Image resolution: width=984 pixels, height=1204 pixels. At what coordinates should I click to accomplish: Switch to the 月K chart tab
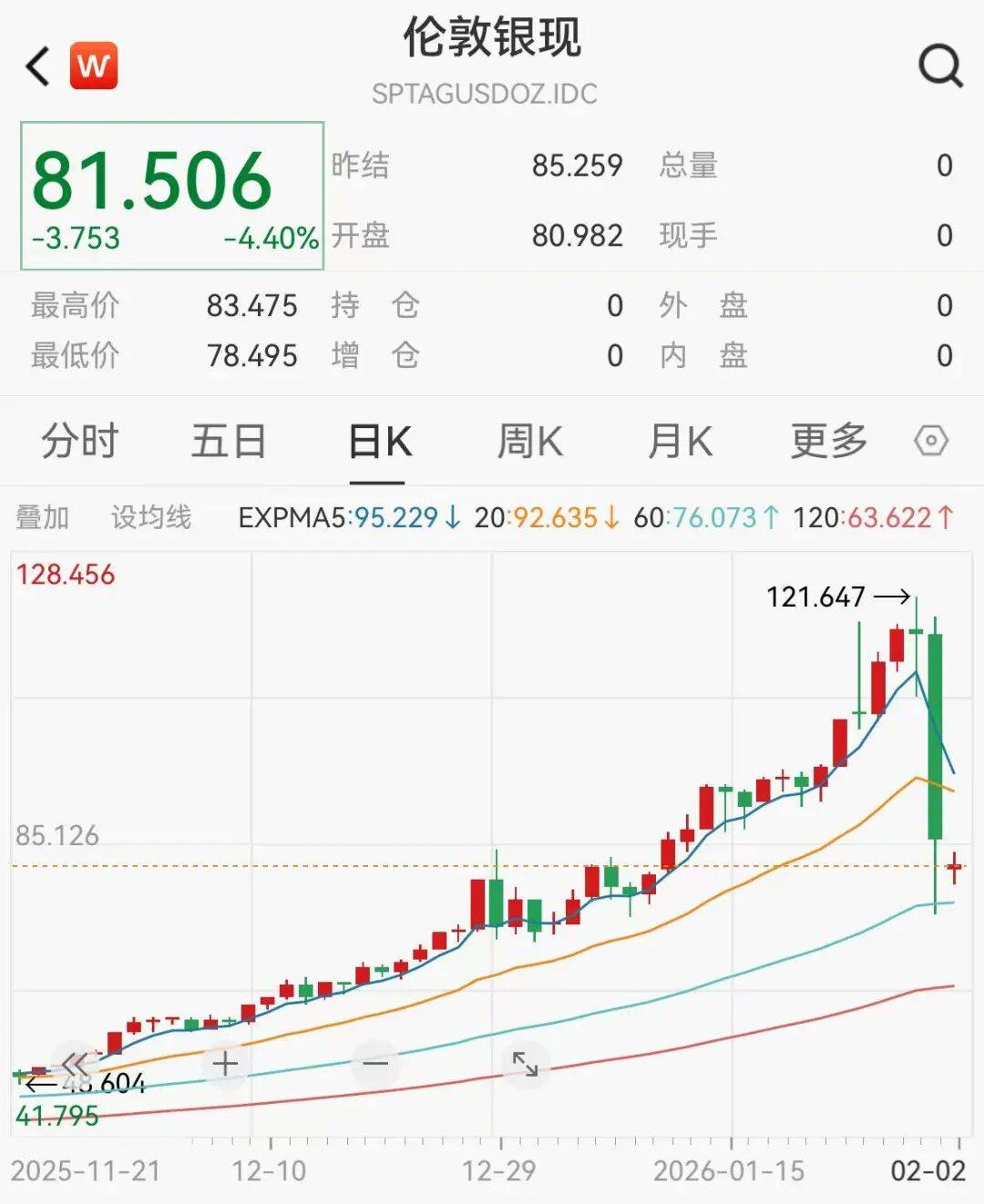(680, 442)
